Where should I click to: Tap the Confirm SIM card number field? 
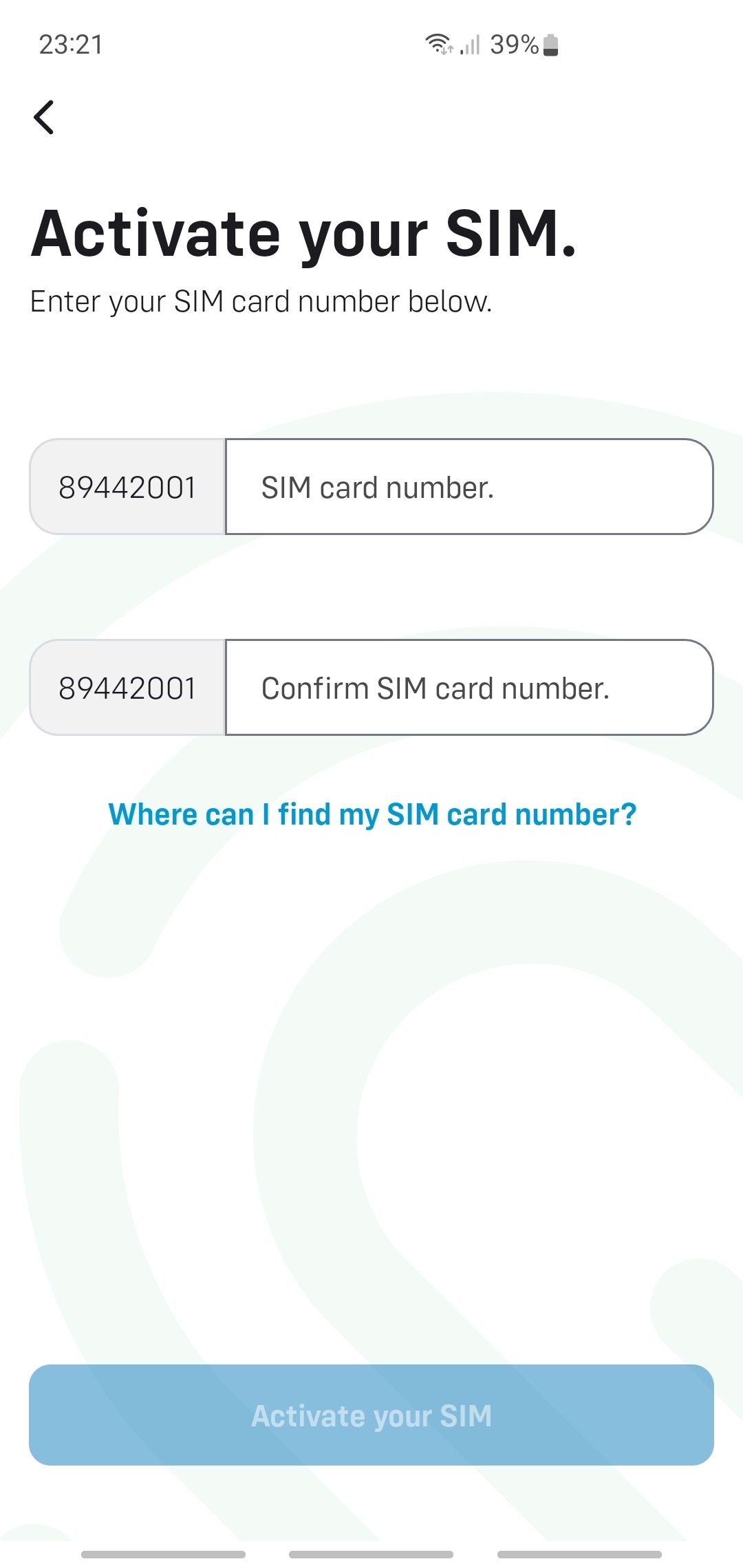[469, 688]
